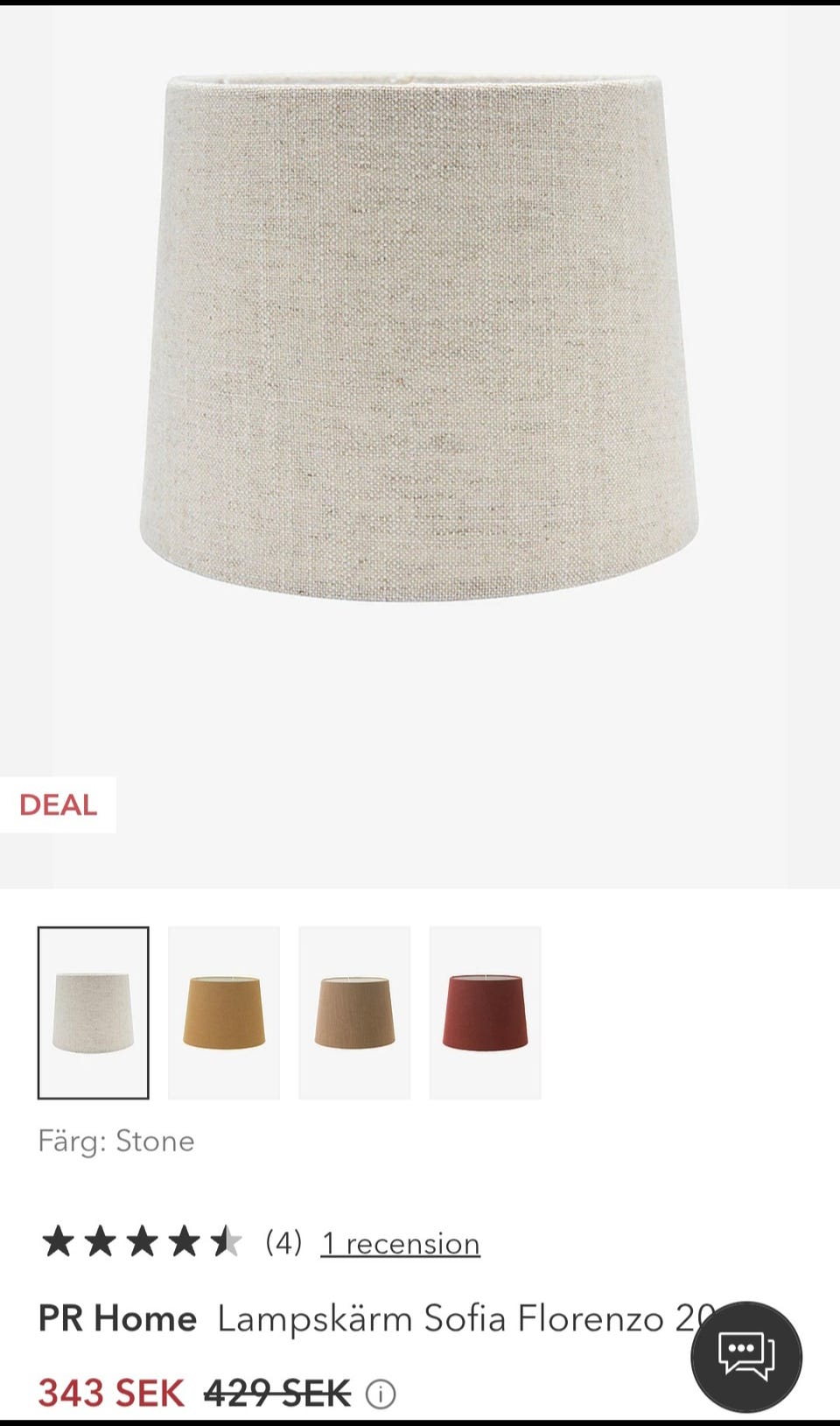
Task: Open the live chat bubble
Action: [745, 1356]
